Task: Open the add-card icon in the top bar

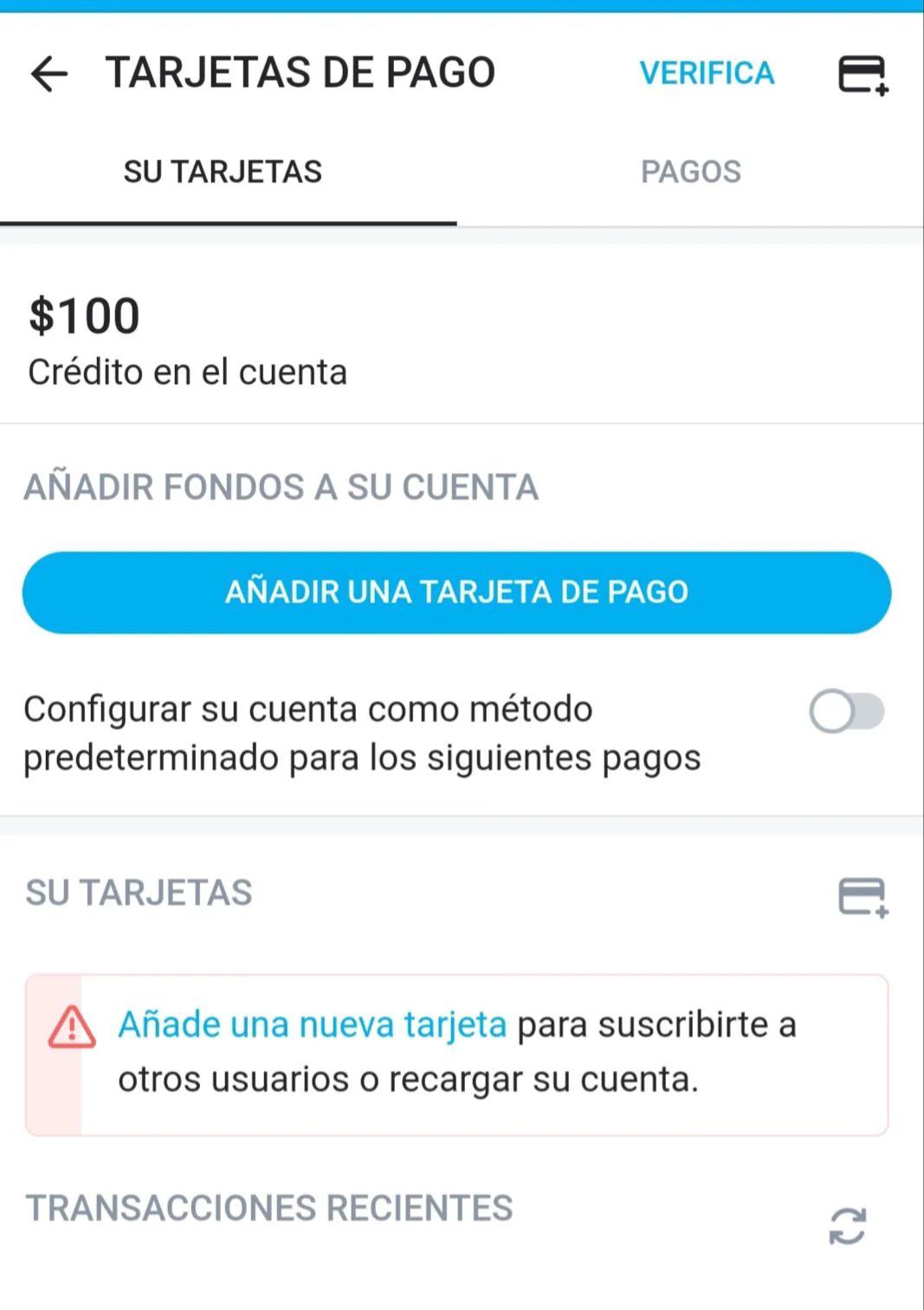Action: click(863, 75)
